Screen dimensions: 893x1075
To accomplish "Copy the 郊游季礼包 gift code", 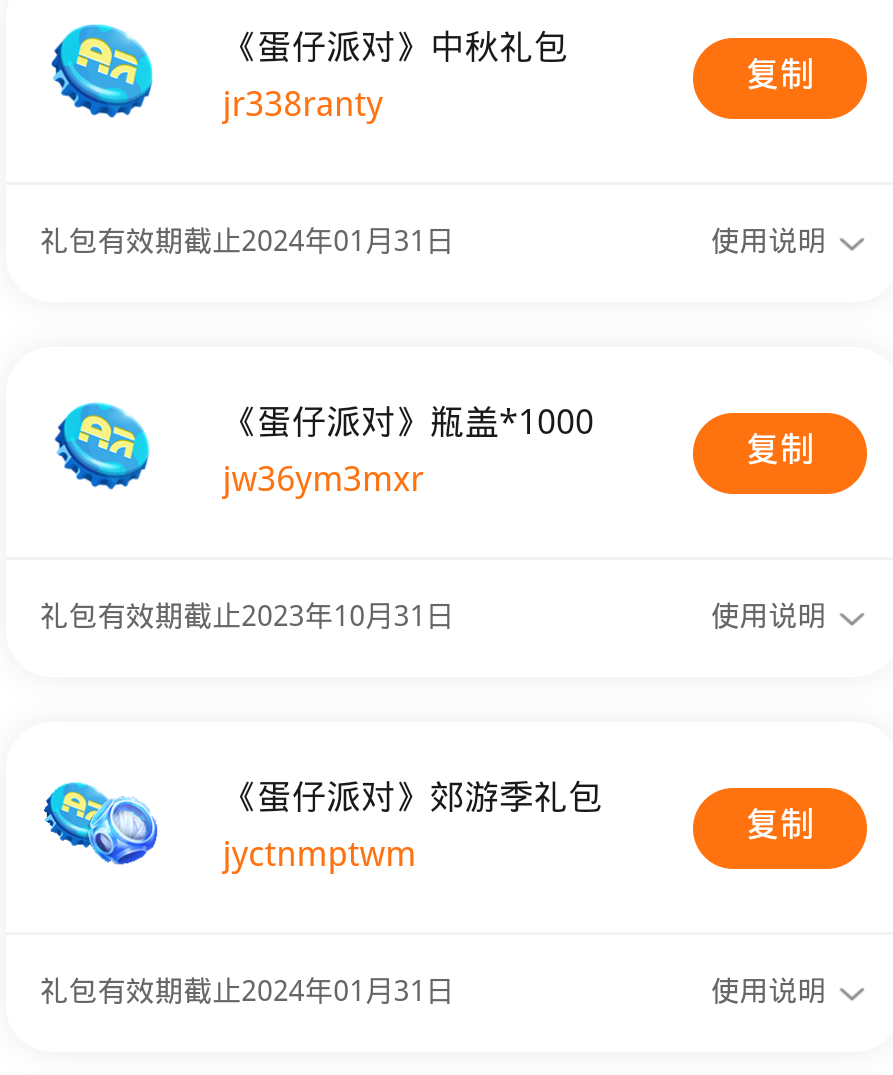I will (779, 828).
